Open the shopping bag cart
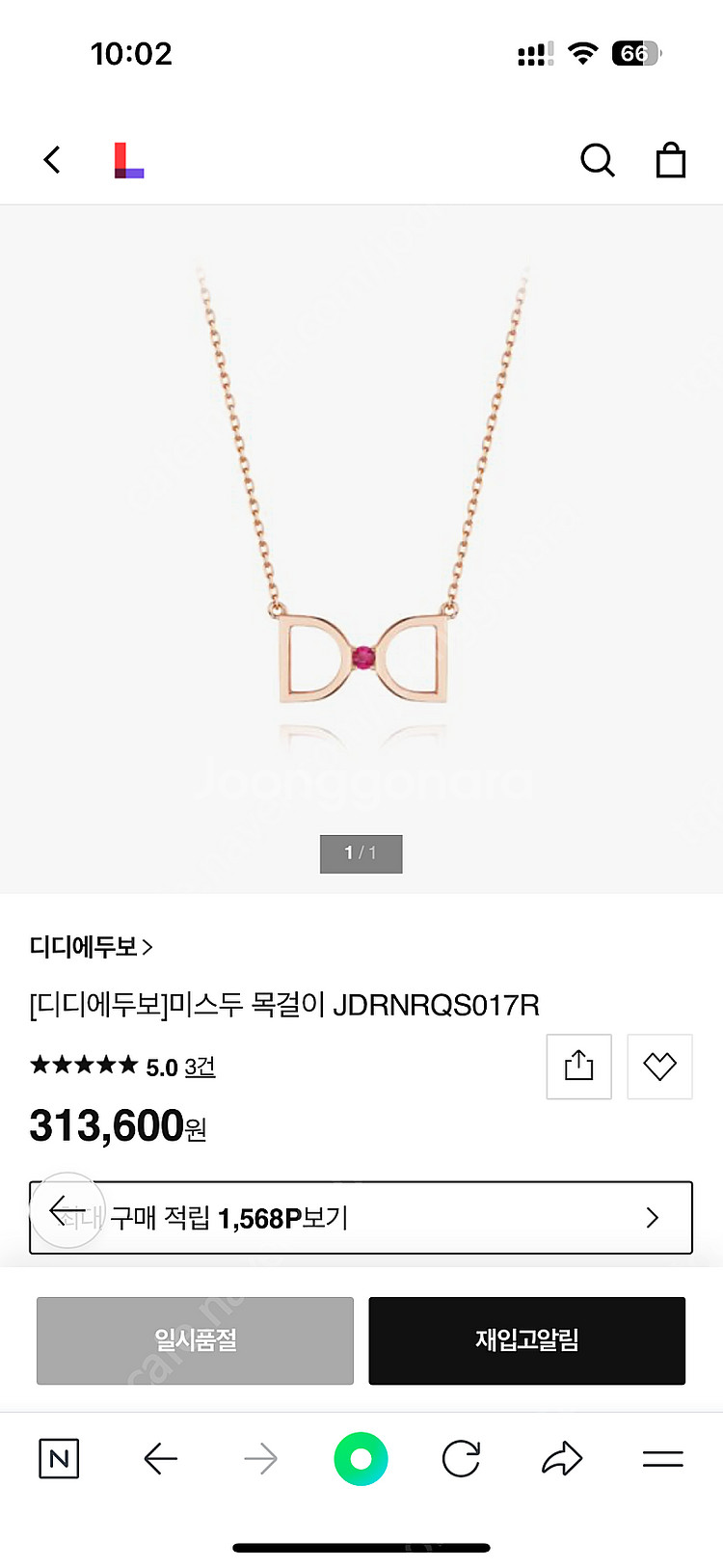 pos(670,160)
